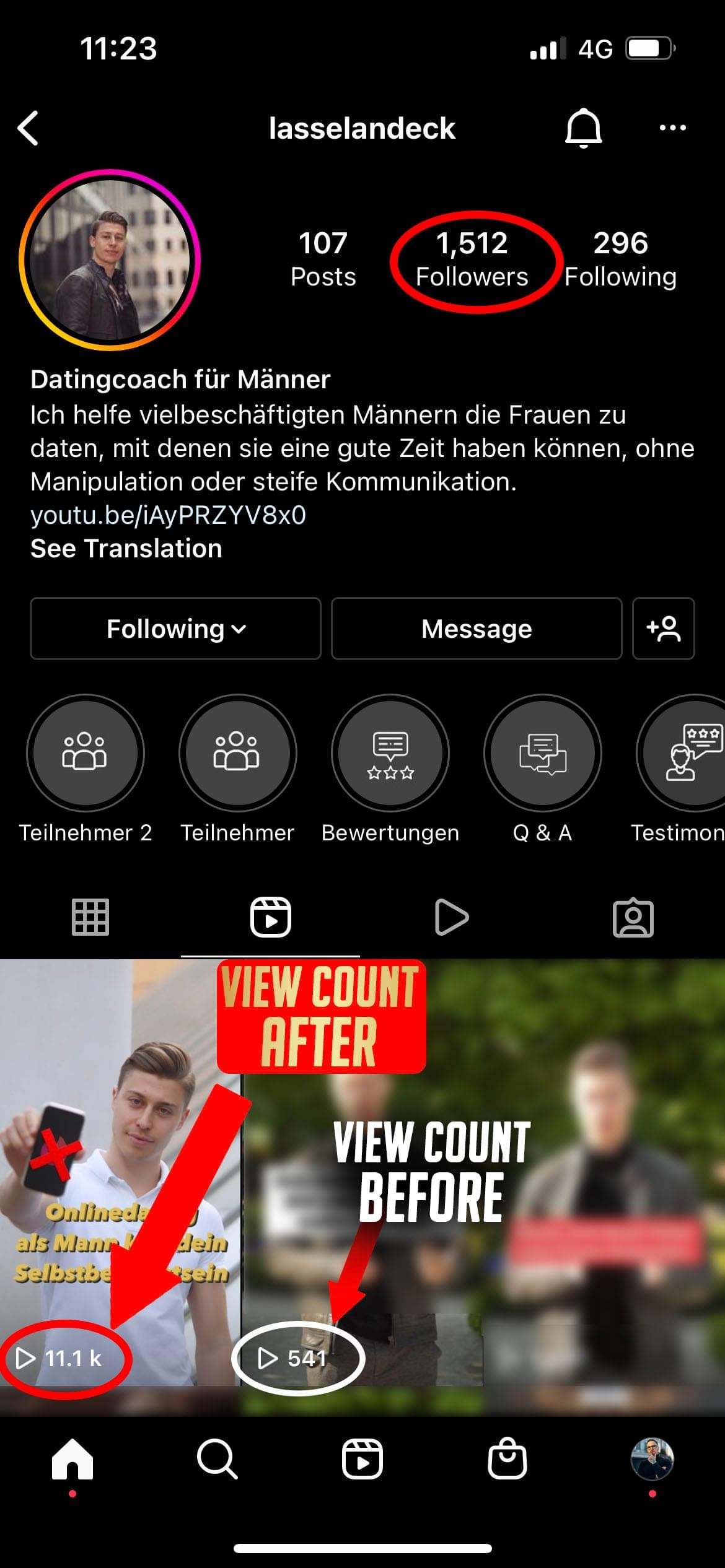The width and height of the screenshot is (725, 1568).
Task: Open the Followers list
Action: [x=472, y=259]
